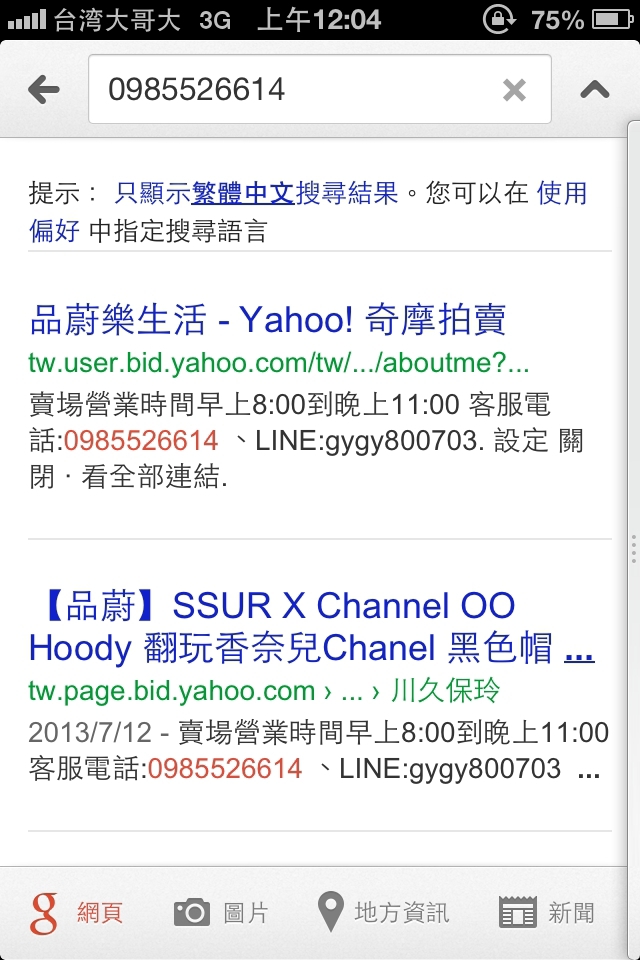The height and width of the screenshot is (960, 640).
Task: Go back with the left arrow
Action: pos(44,90)
